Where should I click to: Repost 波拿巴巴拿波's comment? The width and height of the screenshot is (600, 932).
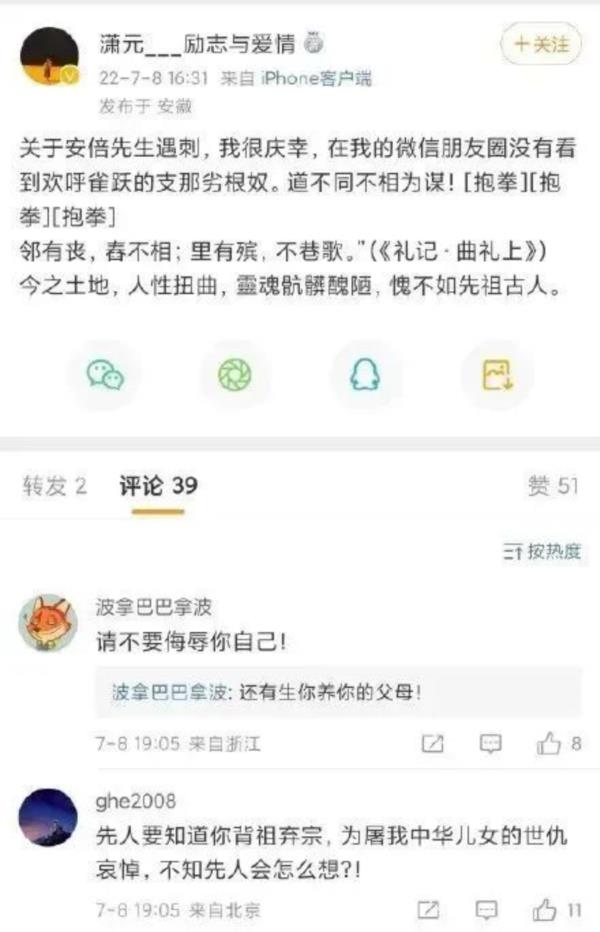pos(432,744)
